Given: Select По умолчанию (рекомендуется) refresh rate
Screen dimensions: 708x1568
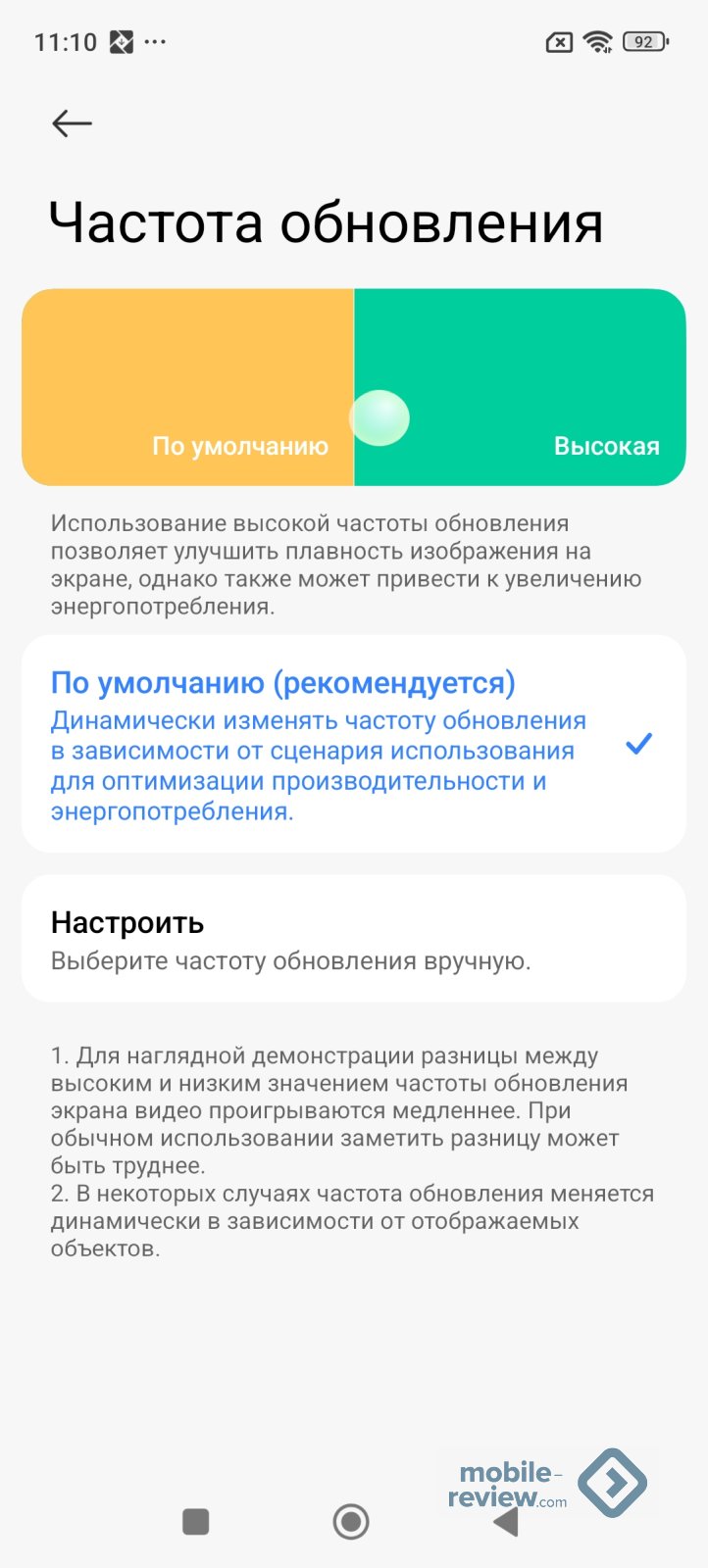Looking at the screenshot, I should [x=324, y=745].
